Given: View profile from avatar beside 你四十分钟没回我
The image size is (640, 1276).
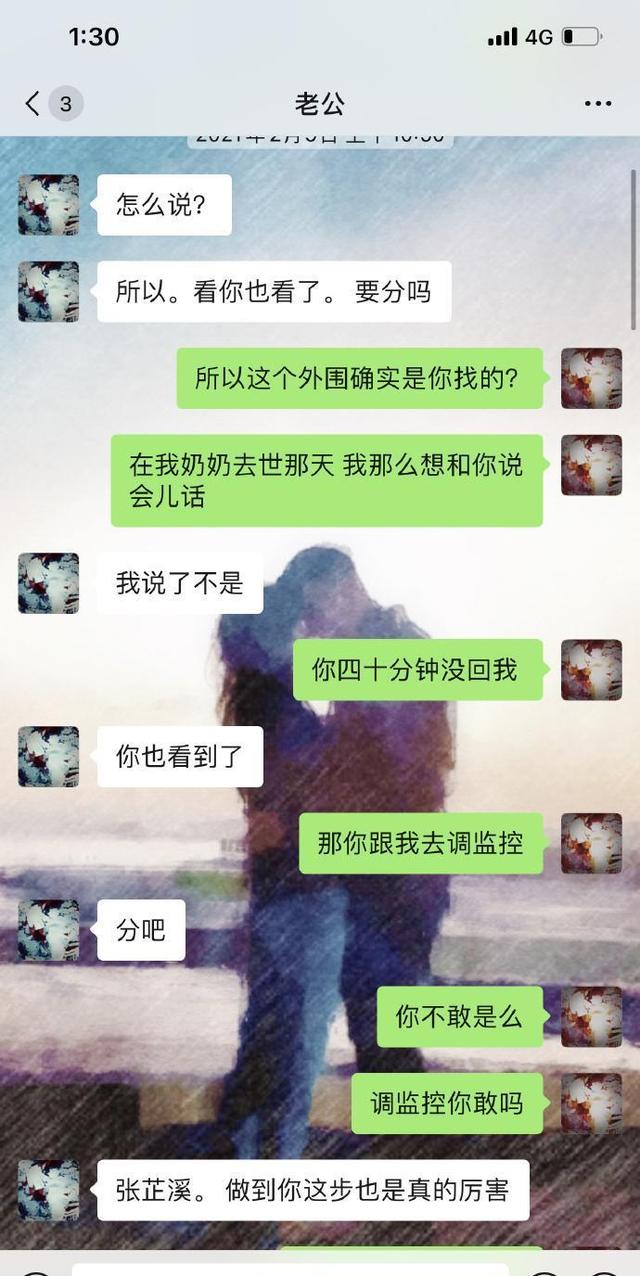Looking at the screenshot, I should pyautogui.click(x=591, y=670).
